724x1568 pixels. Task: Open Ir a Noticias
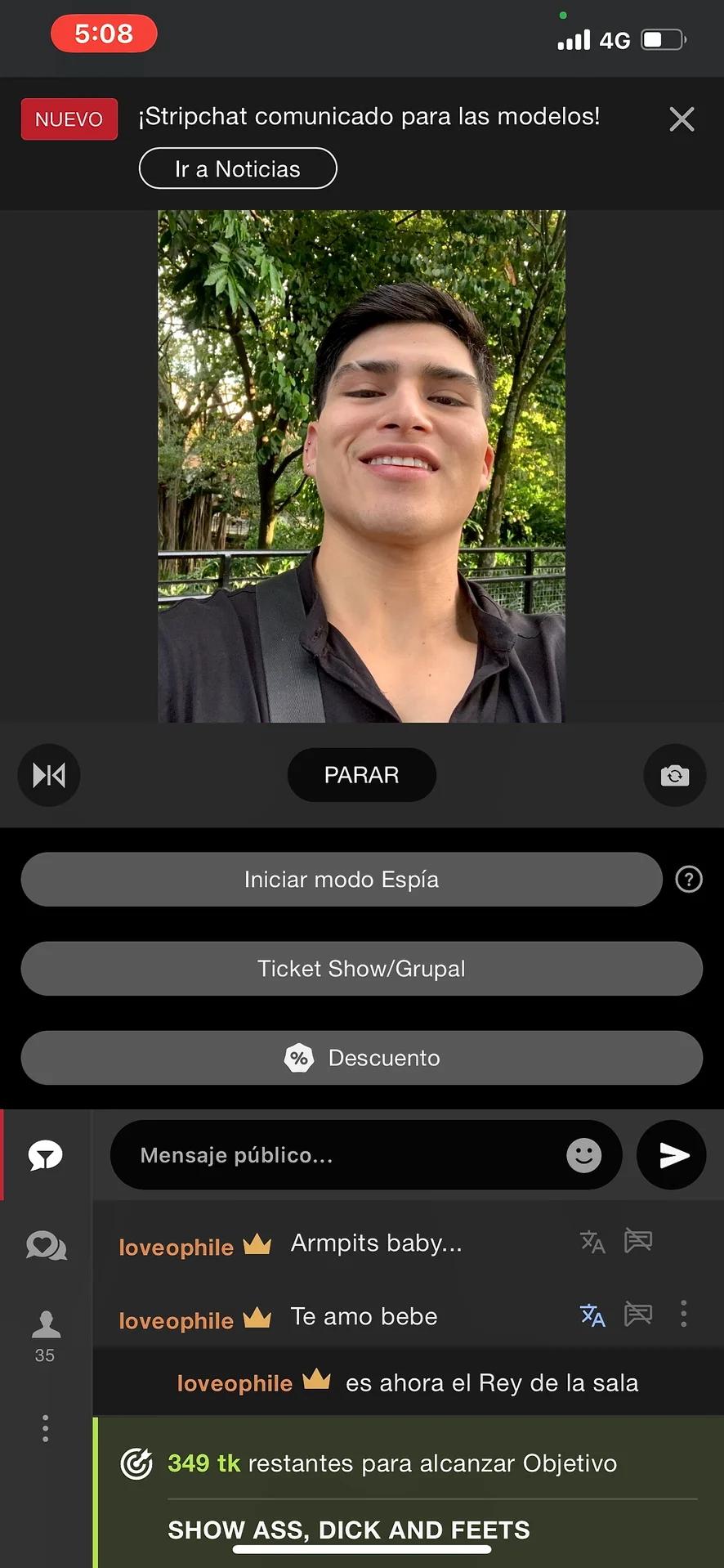238,168
